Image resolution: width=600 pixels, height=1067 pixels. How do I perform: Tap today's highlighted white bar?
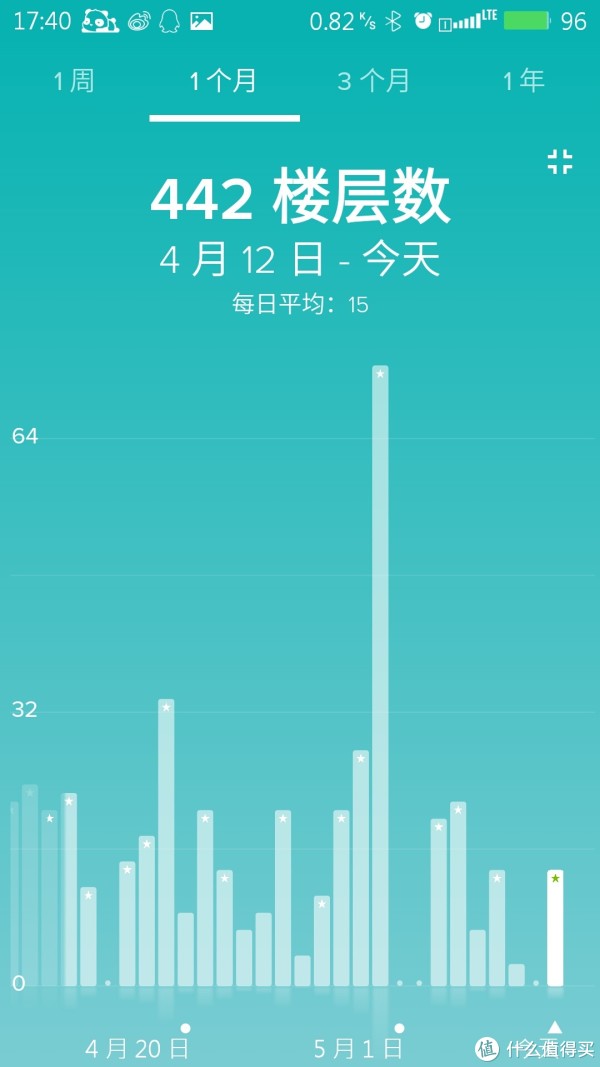tap(555, 928)
